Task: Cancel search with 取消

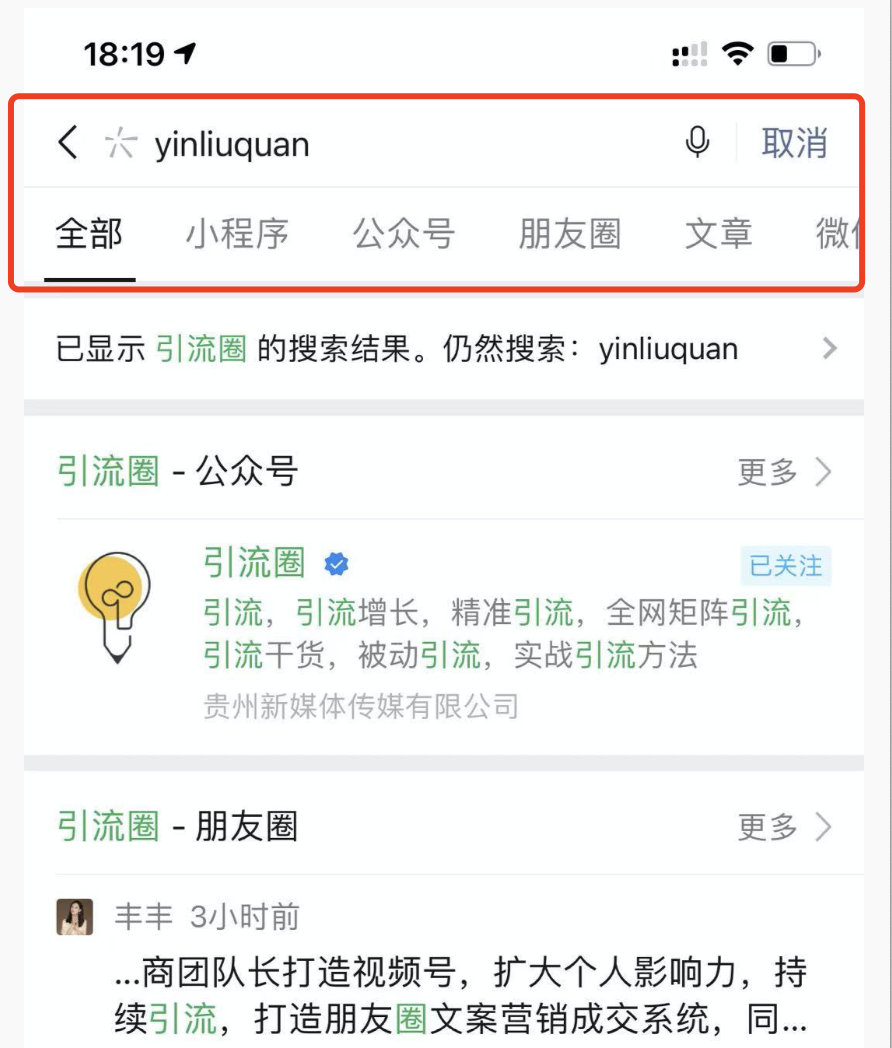Action: point(794,143)
